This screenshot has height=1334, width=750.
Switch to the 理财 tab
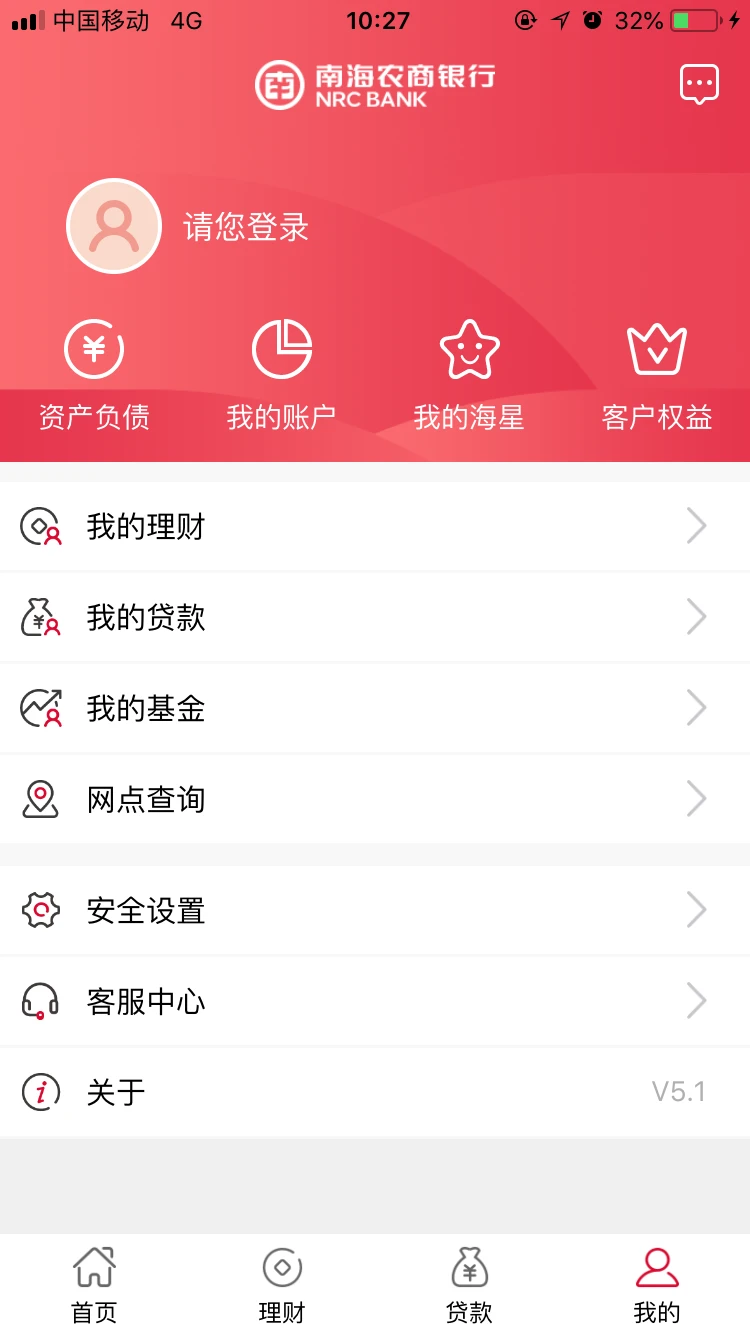(281, 1285)
